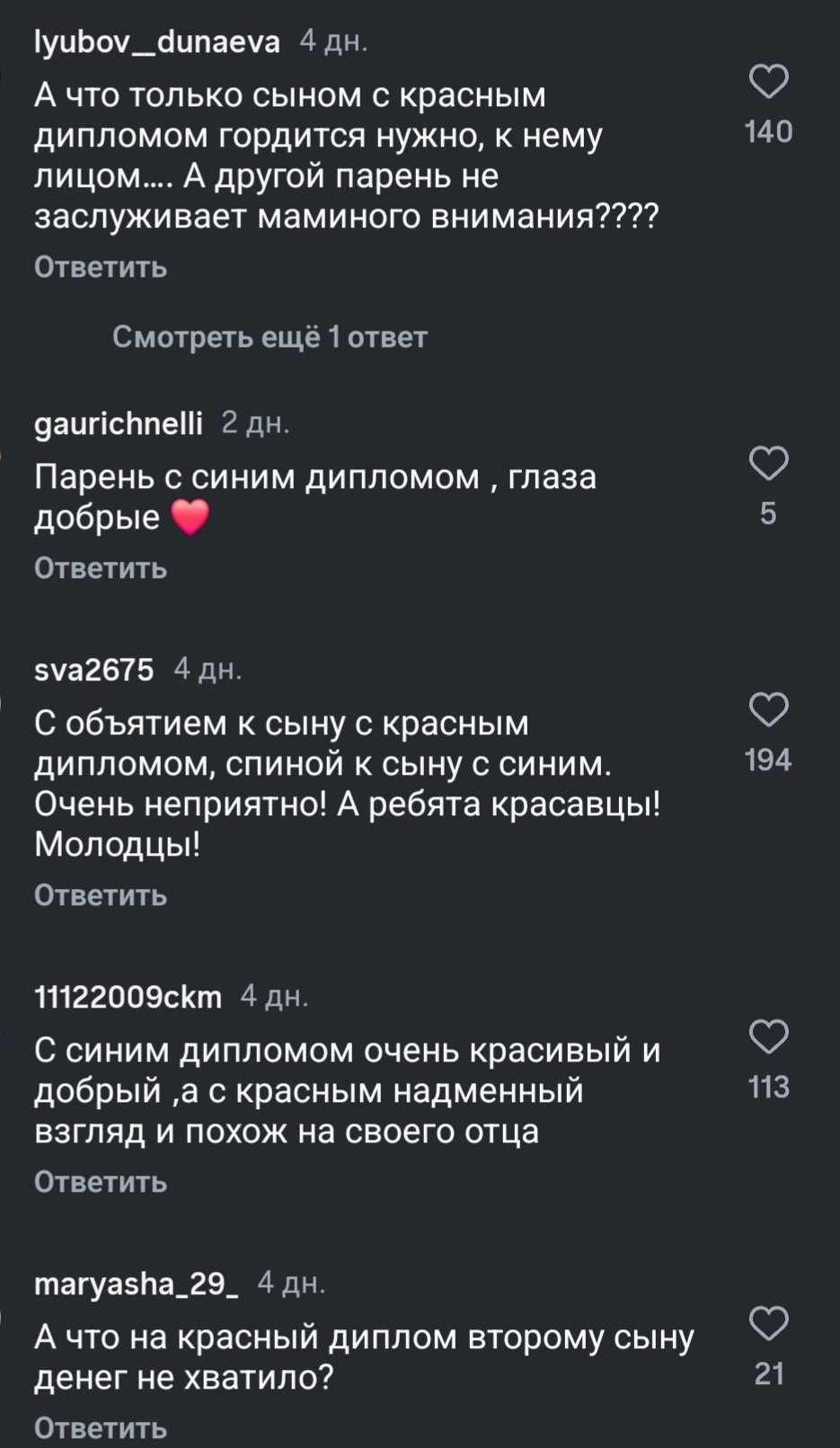Viewport: 840px width, 1448px height.
Task: Open gaurichnelli's profile
Action: pos(119,422)
